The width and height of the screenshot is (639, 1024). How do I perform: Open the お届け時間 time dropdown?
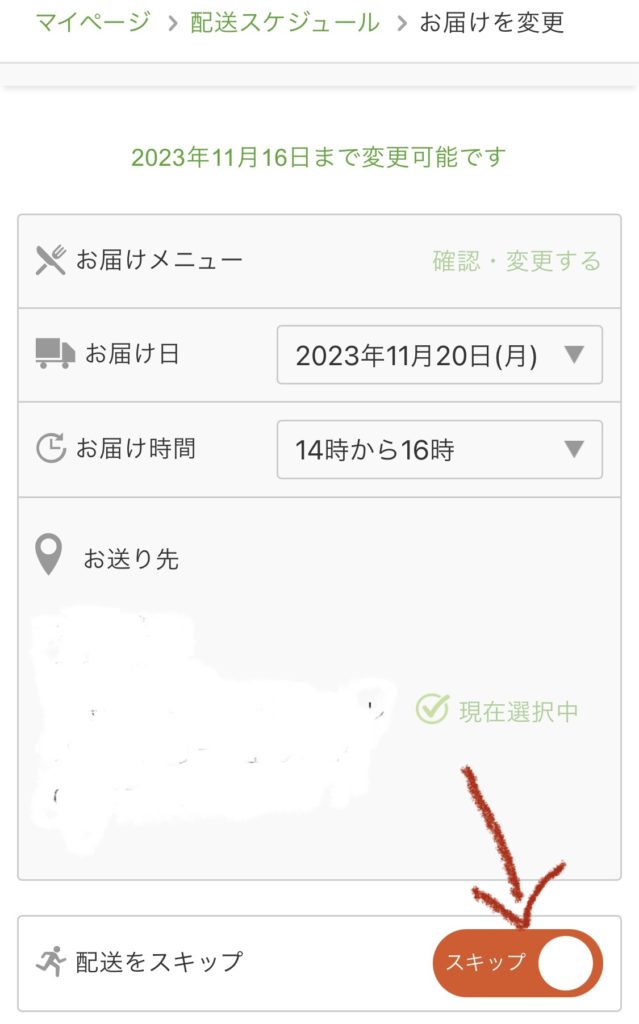[439, 450]
